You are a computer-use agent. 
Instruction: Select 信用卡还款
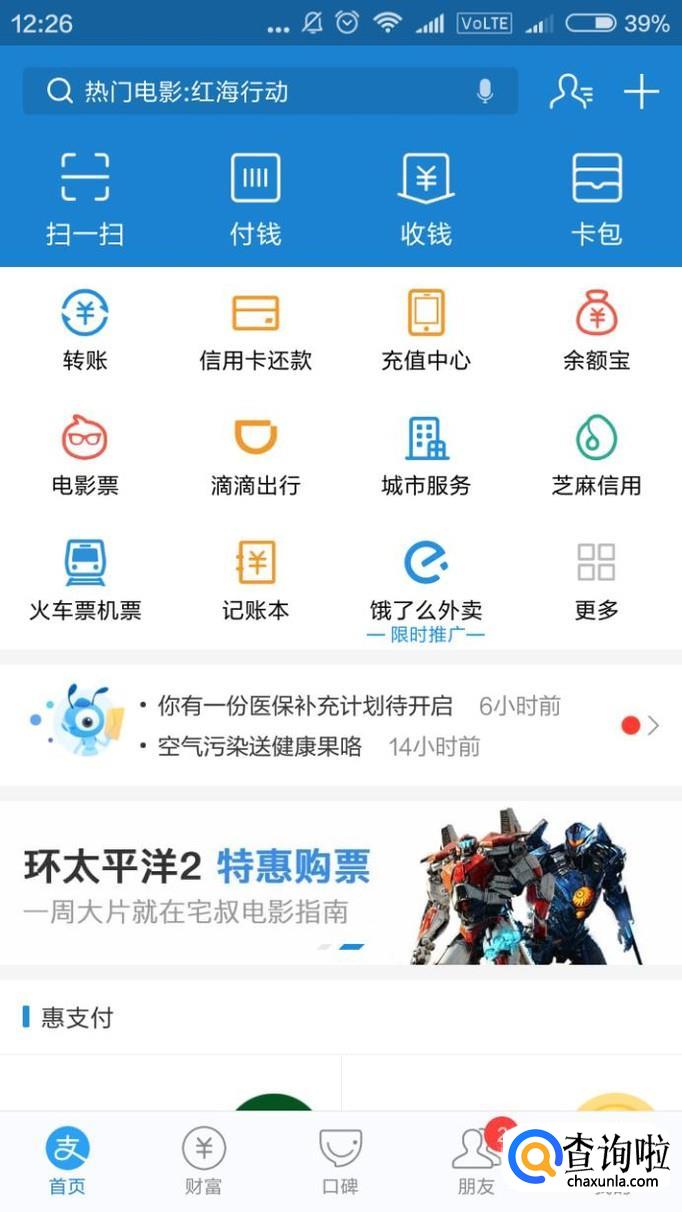(255, 330)
